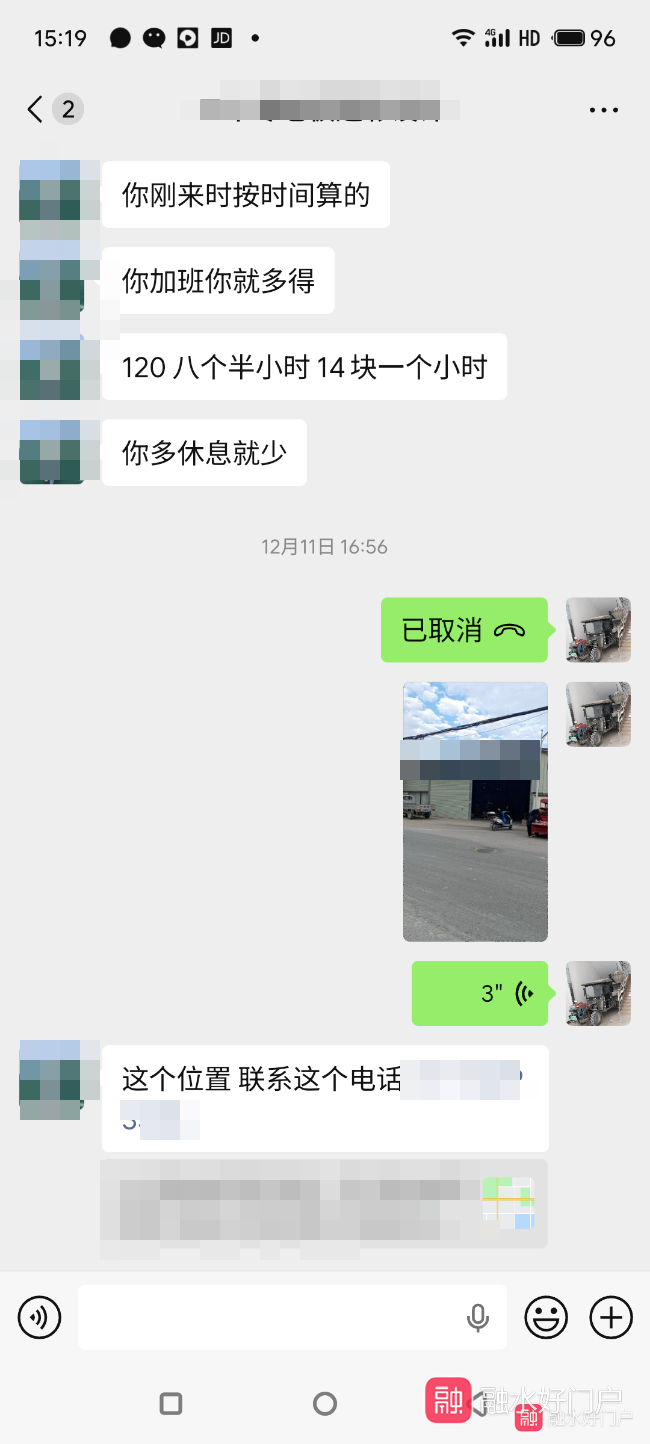Go to the system home screen
This screenshot has width=650, height=1444.
click(325, 1404)
